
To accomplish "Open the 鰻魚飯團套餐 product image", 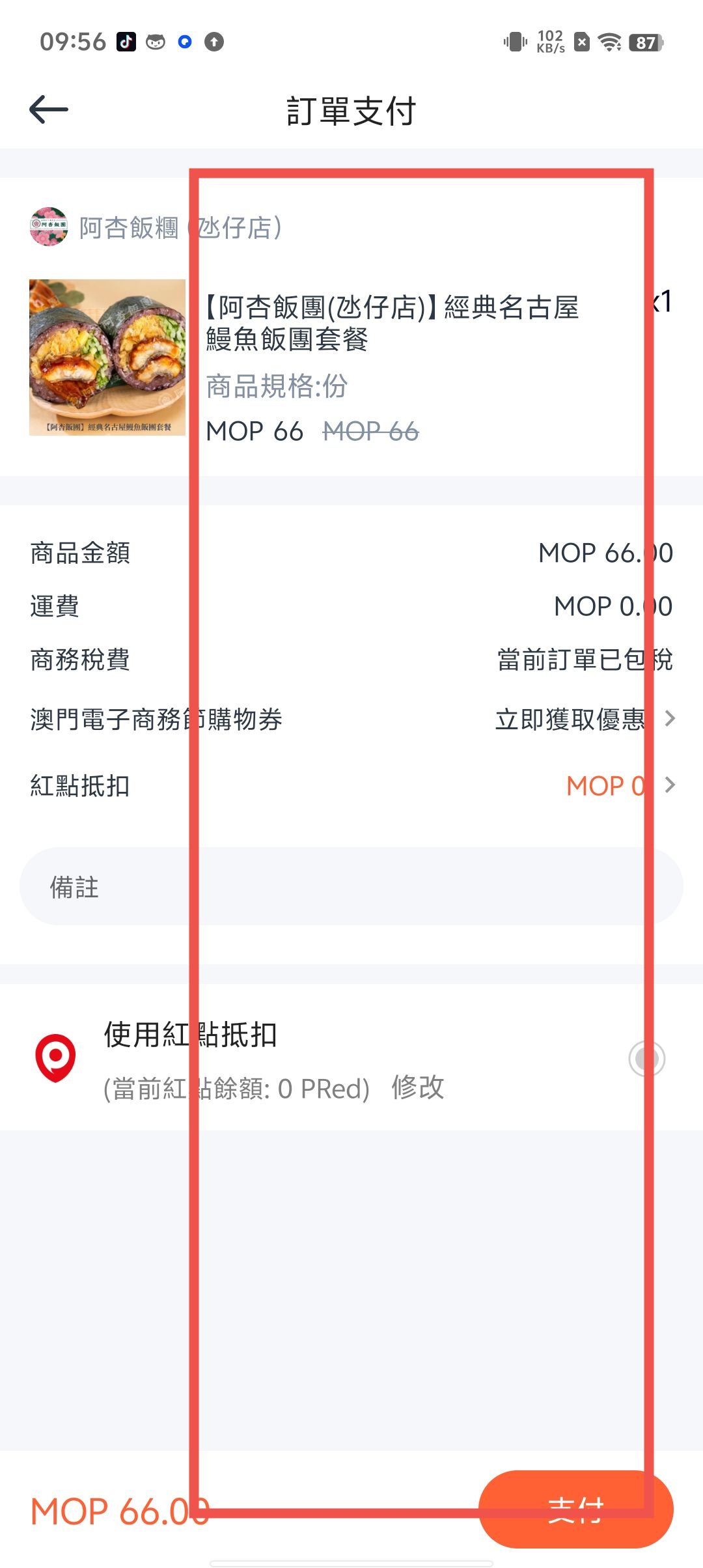I will coord(107,357).
